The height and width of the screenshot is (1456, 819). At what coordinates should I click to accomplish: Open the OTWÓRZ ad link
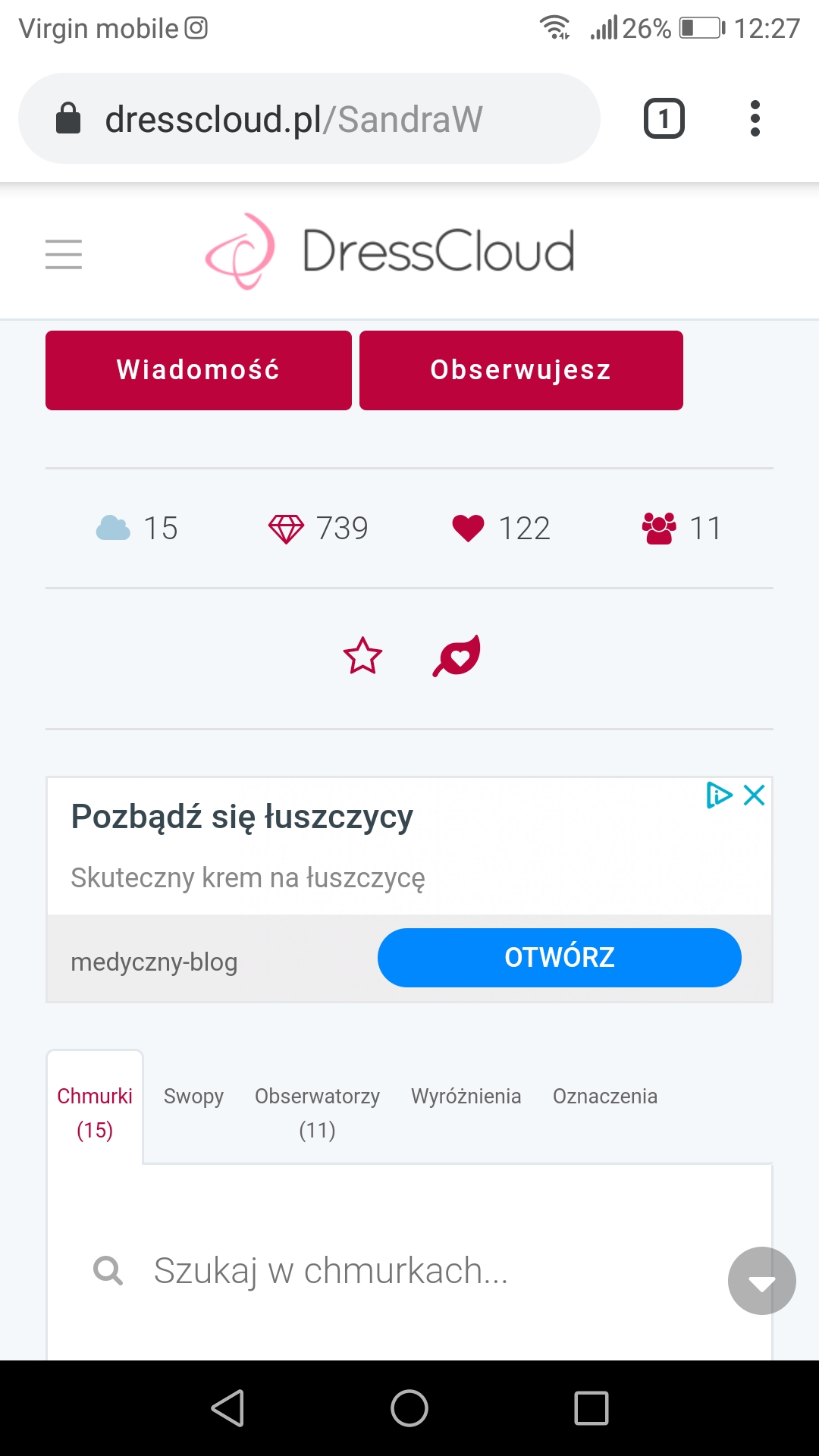[559, 958]
